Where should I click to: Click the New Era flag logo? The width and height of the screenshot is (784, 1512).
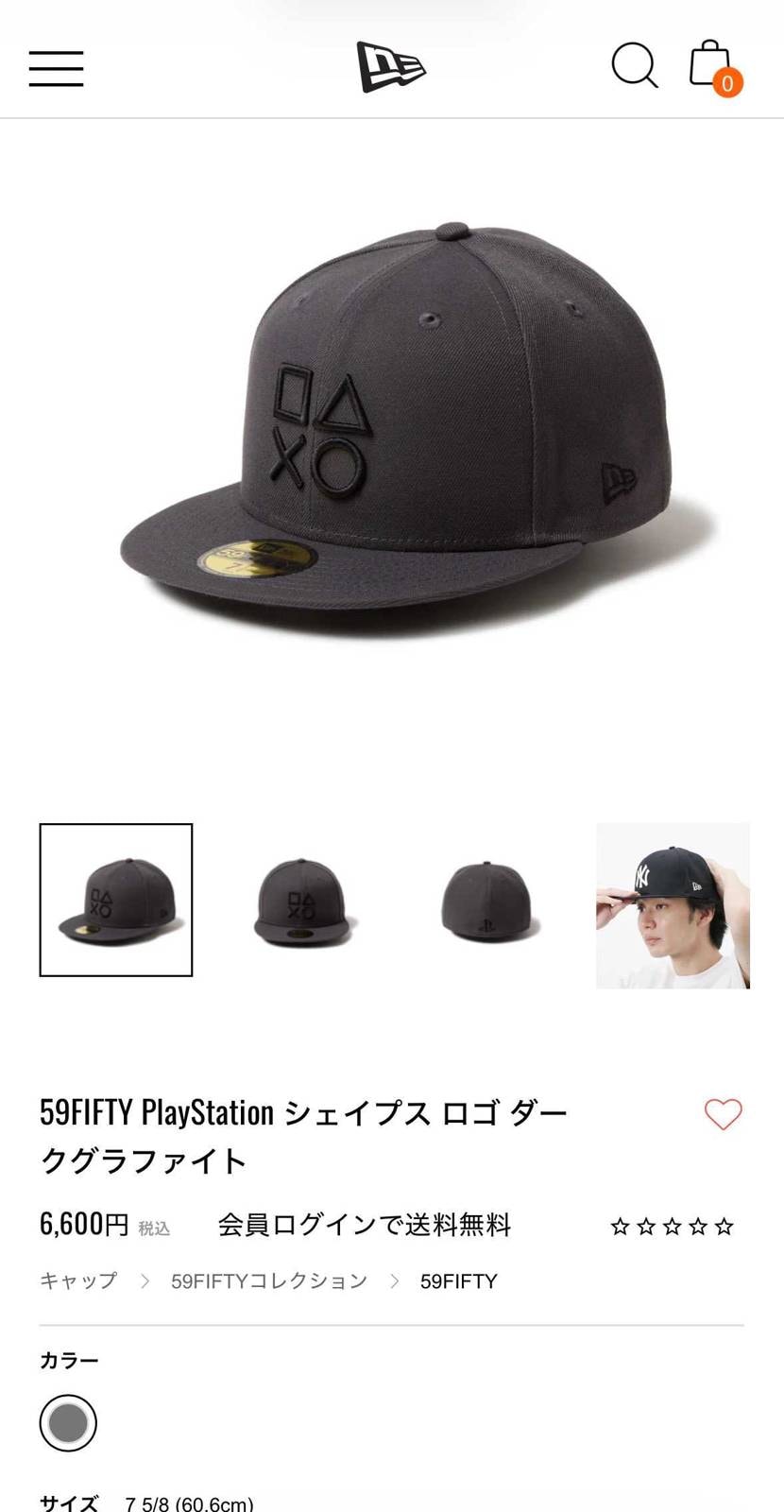(391, 66)
